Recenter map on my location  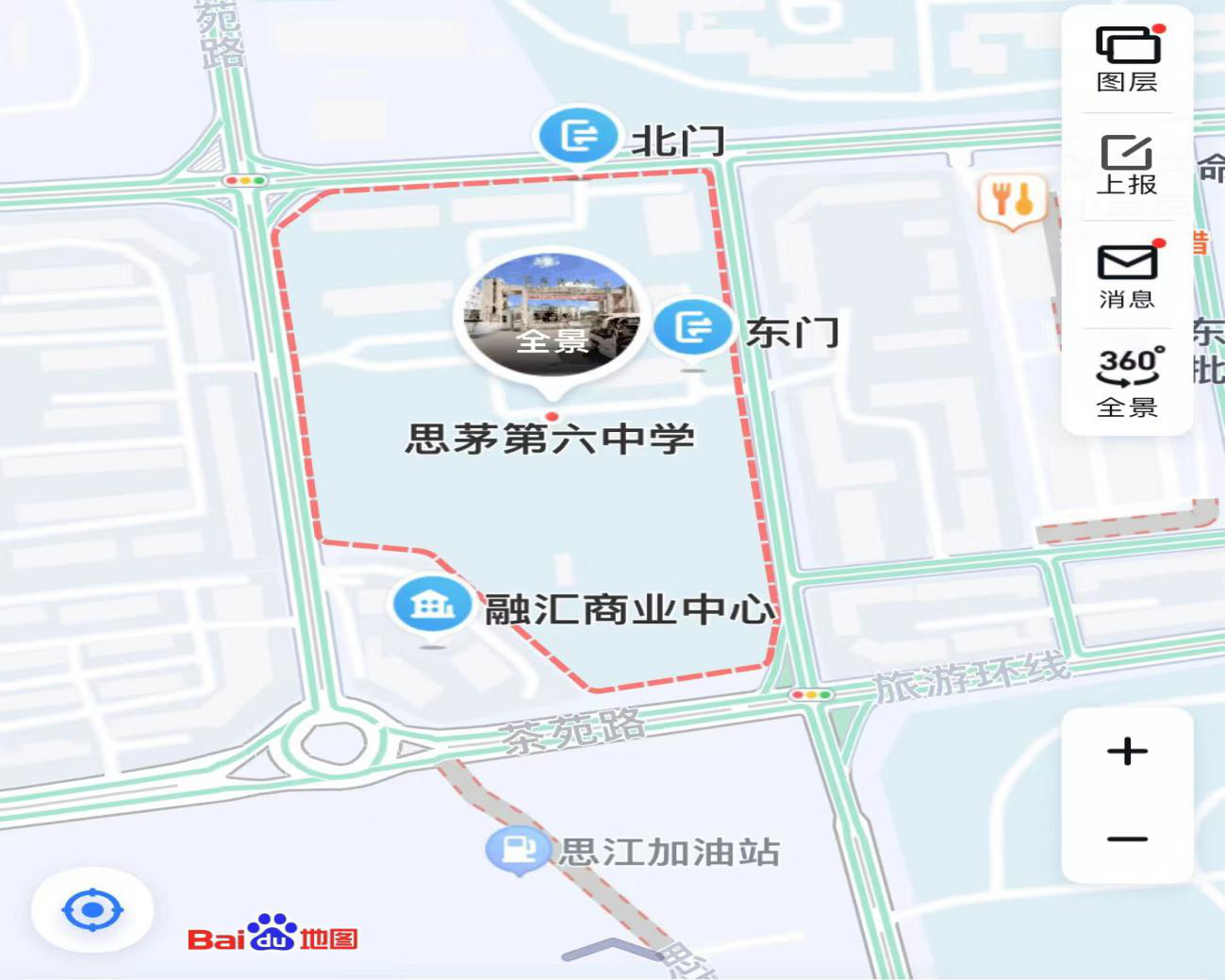coord(92,910)
